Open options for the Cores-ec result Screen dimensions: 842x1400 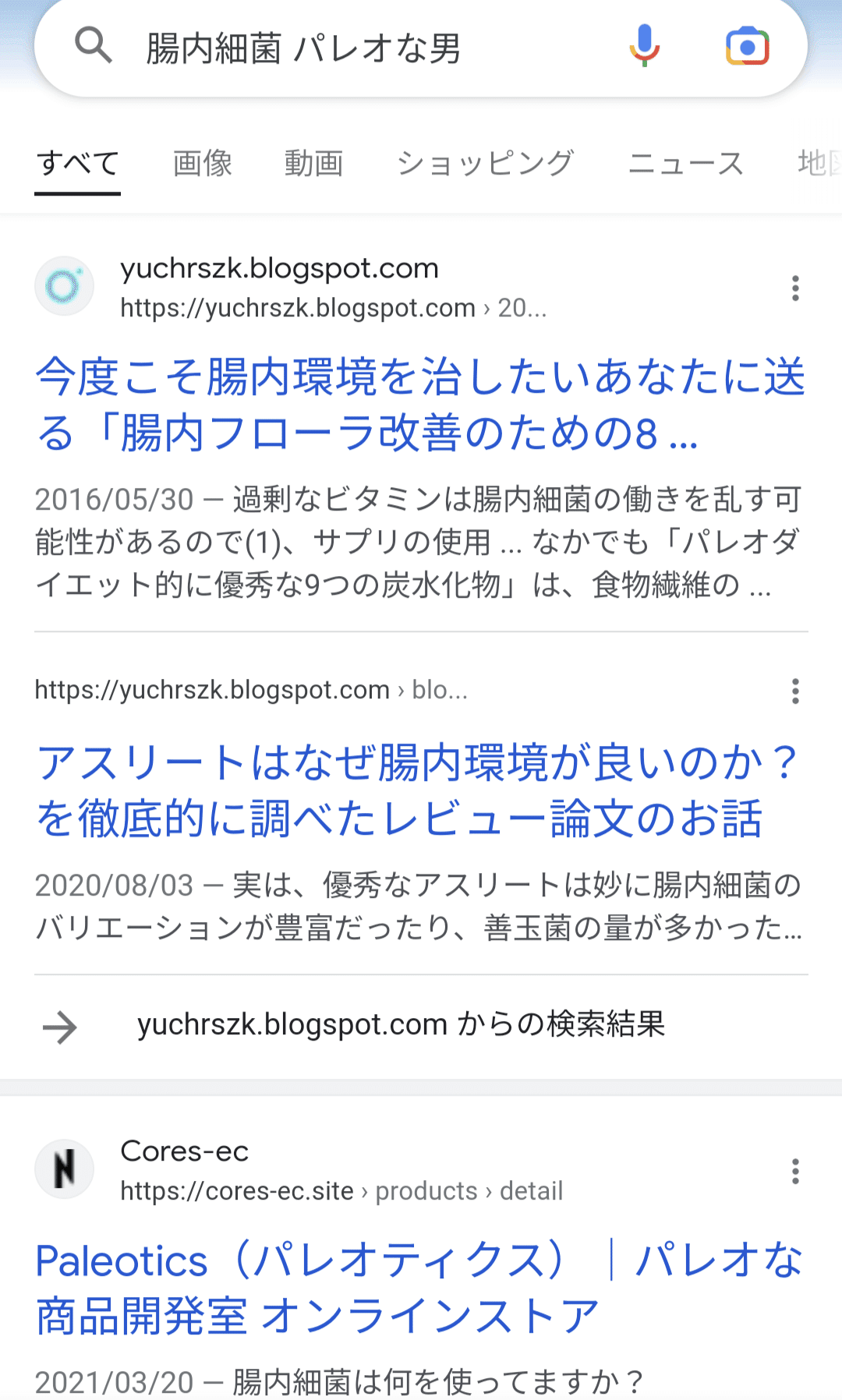tap(795, 1172)
